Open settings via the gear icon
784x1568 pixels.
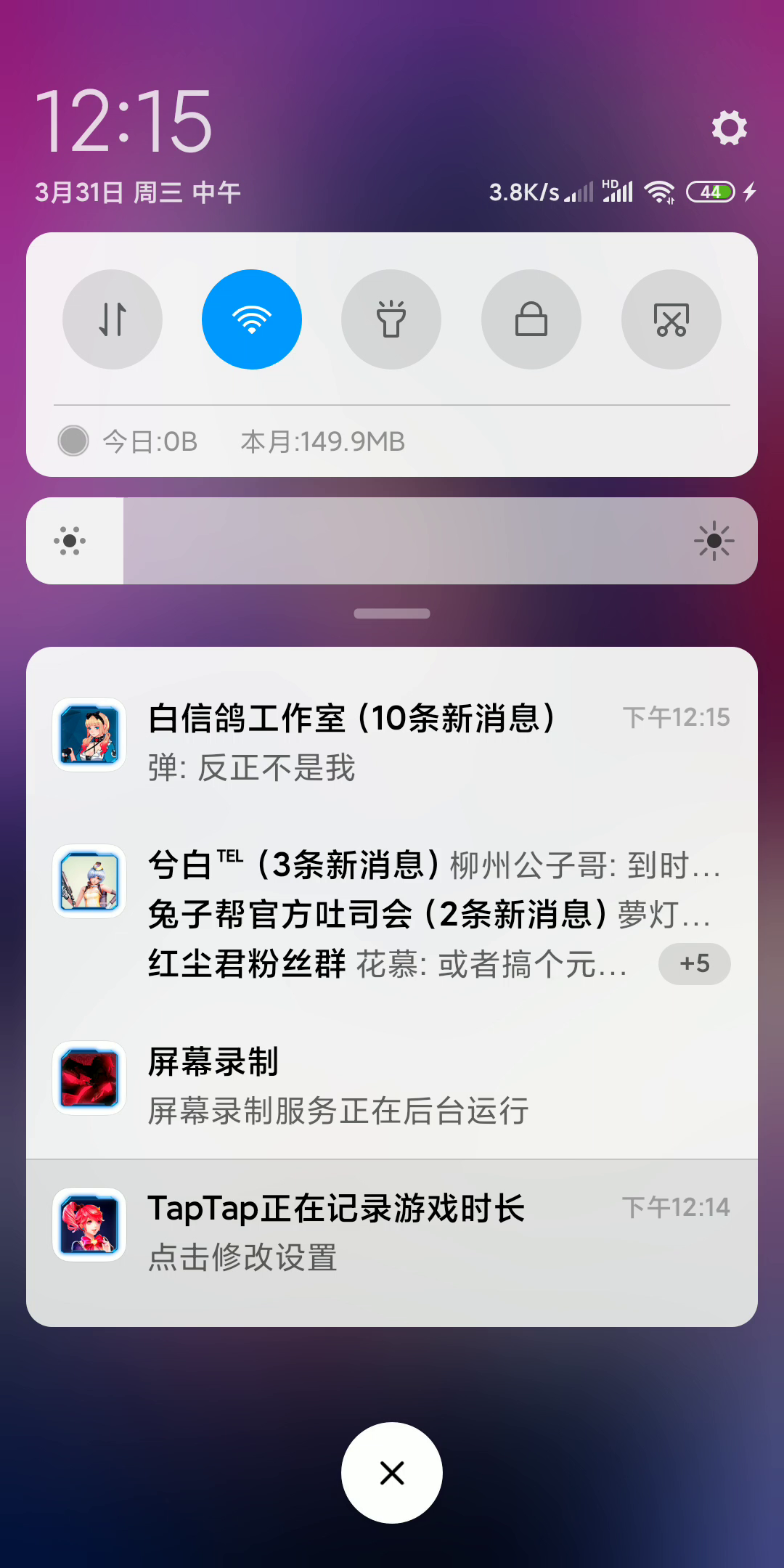pyautogui.click(x=729, y=128)
